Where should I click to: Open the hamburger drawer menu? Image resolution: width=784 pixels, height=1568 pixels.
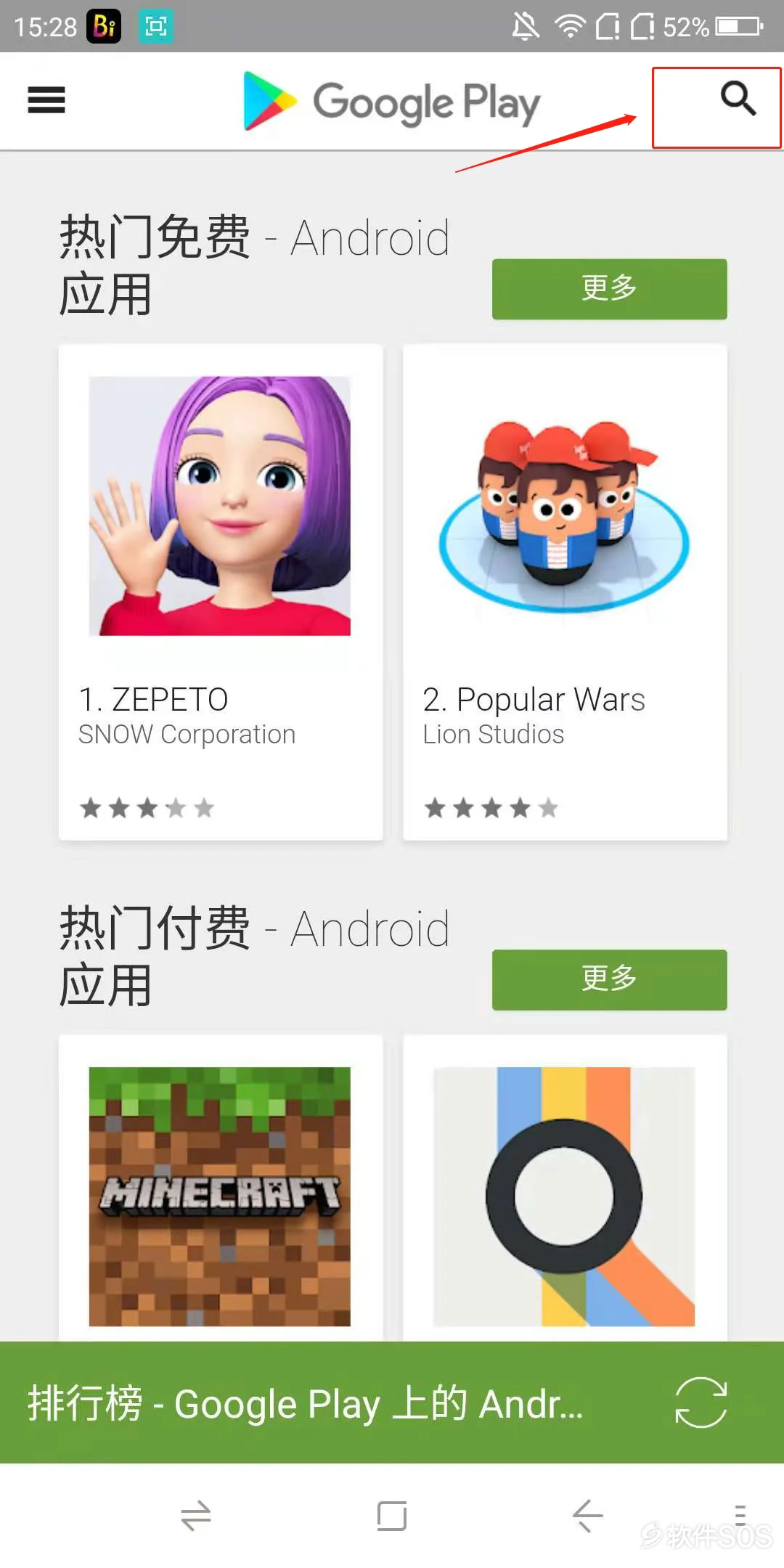coord(46,100)
